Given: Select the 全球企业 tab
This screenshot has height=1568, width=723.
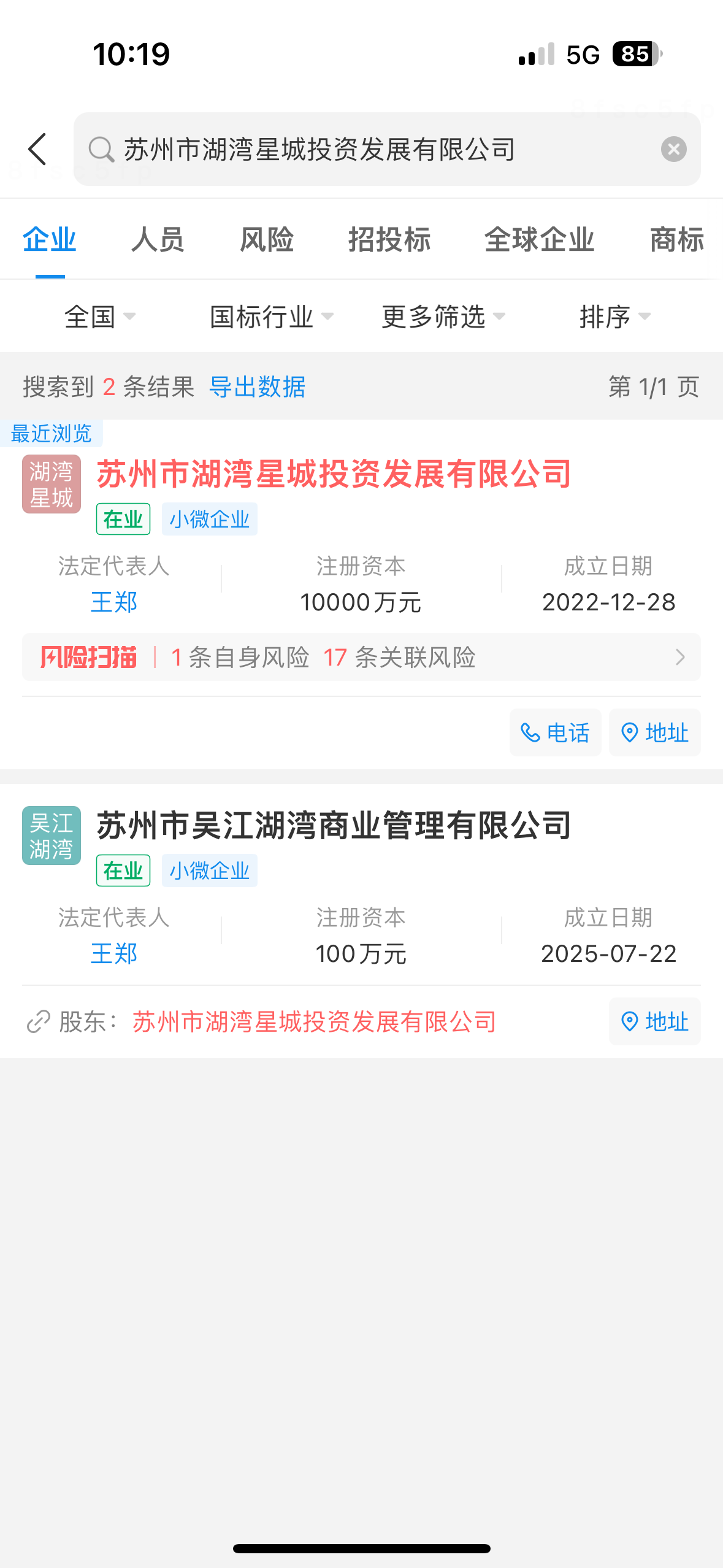Looking at the screenshot, I should [539, 239].
